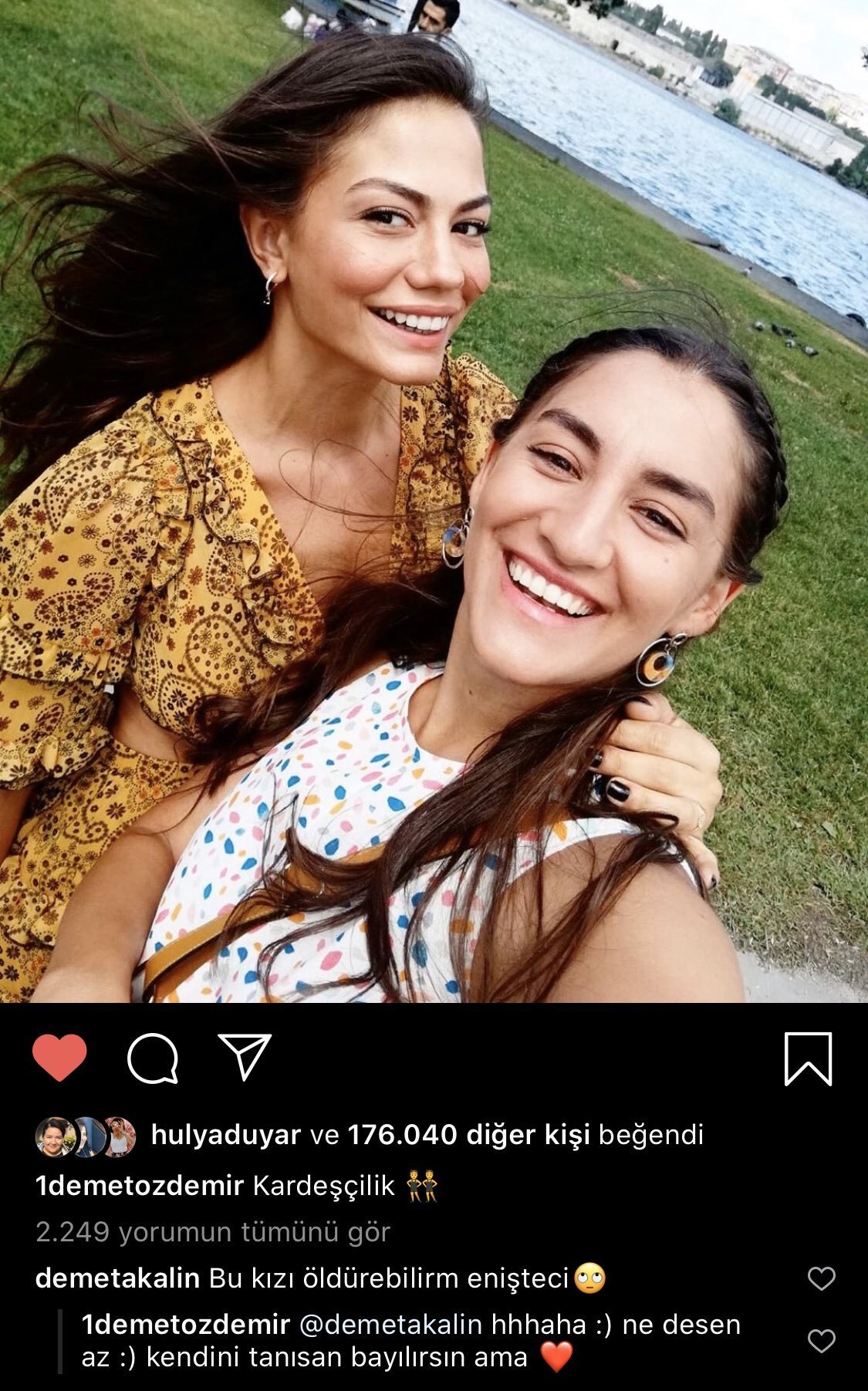Like 1demetozdemir's reply comment

(x=822, y=1341)
